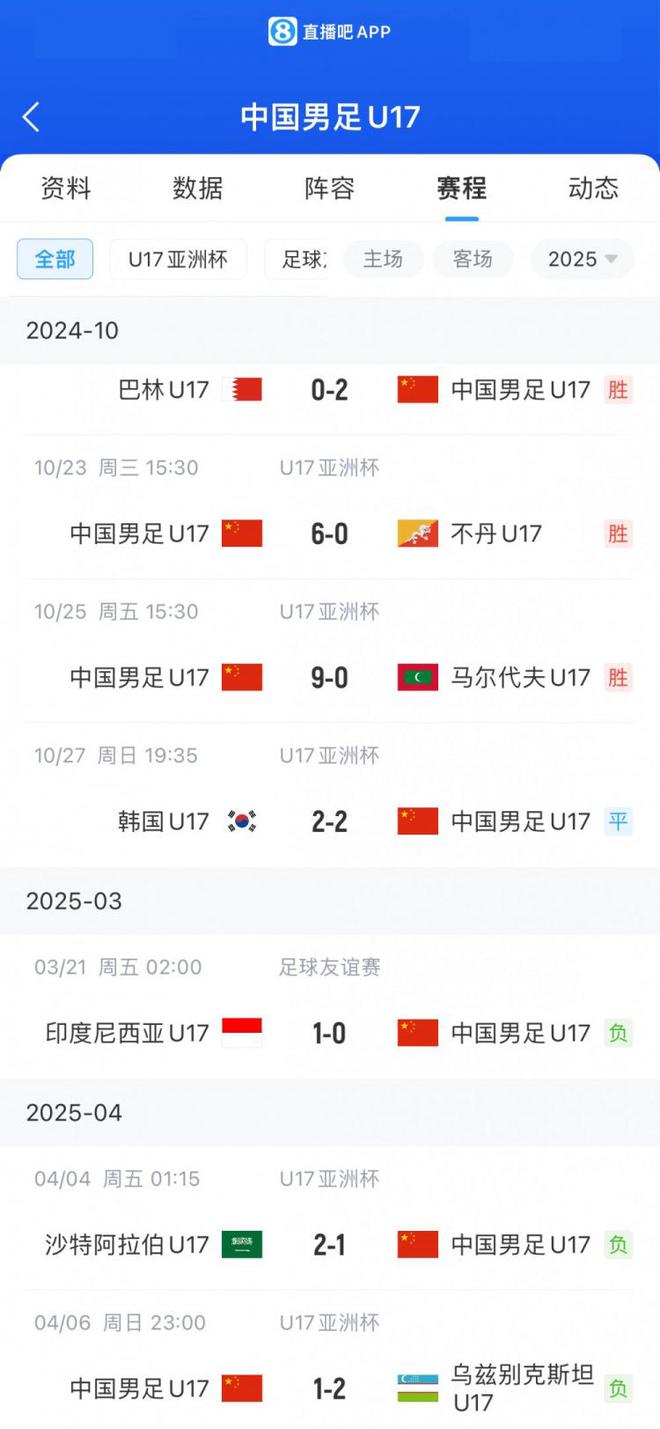Screen dimensions: 660x1429
Task: Filter matches by U17亚洲杯
Action: point(178,259)
